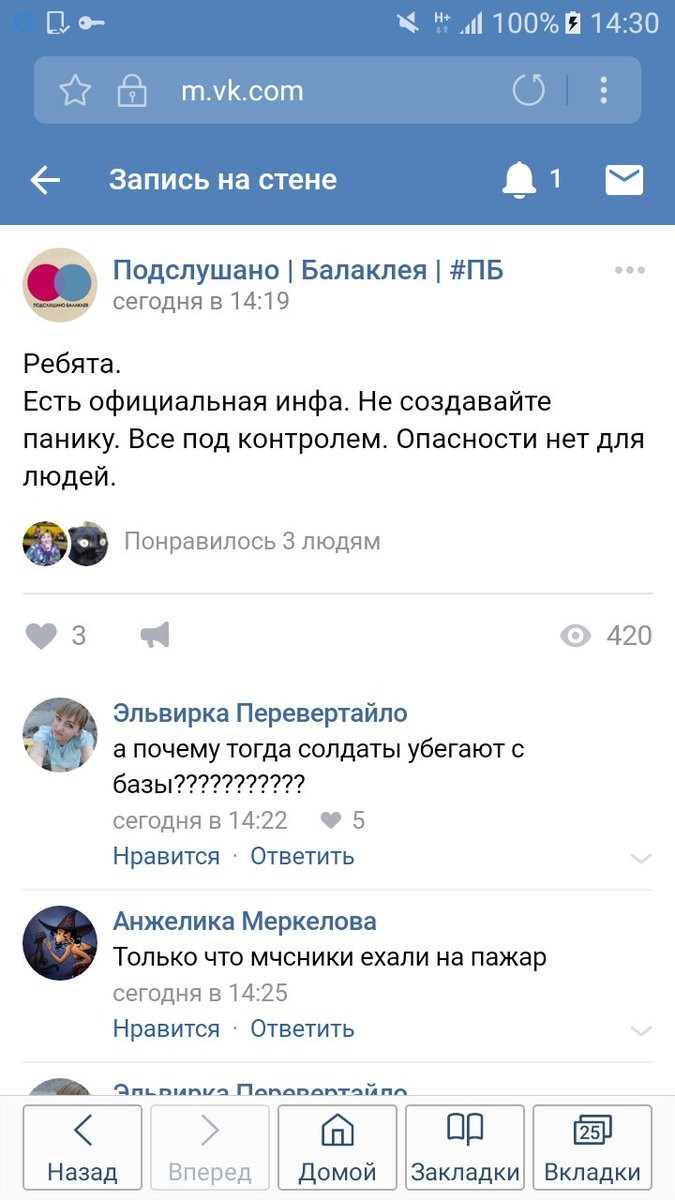Reload the page in the browser
Viewport: 675px width, 1200px height.
tap(529, 91)
